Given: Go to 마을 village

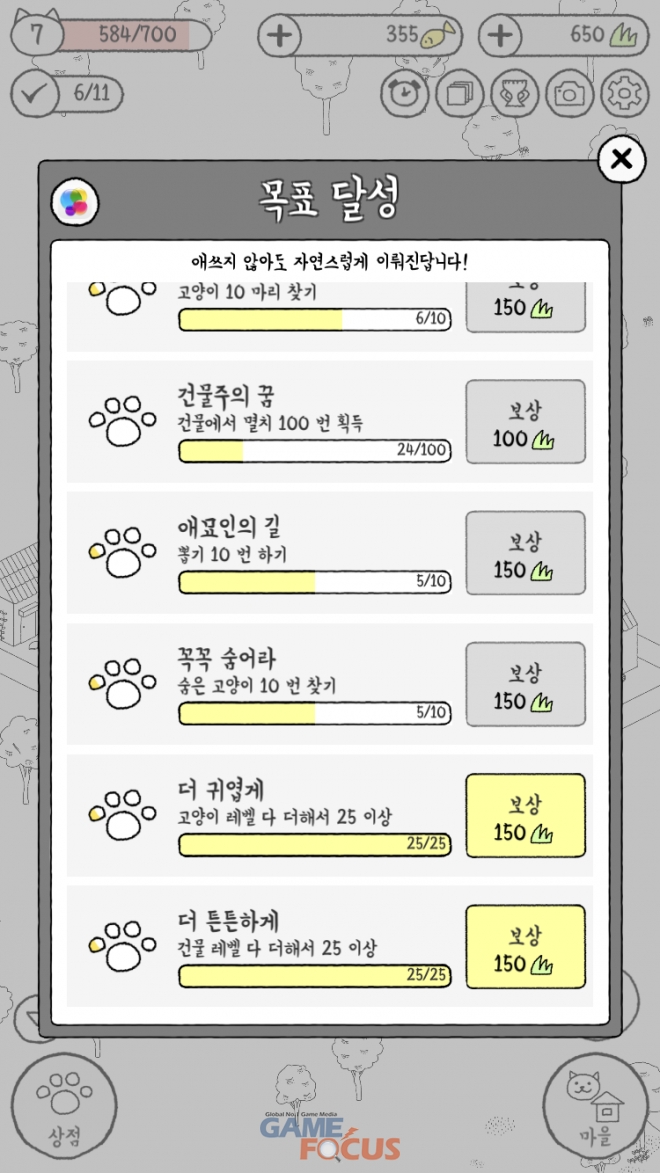Looking at the screenshot, I should click(x=594, y=1103).
